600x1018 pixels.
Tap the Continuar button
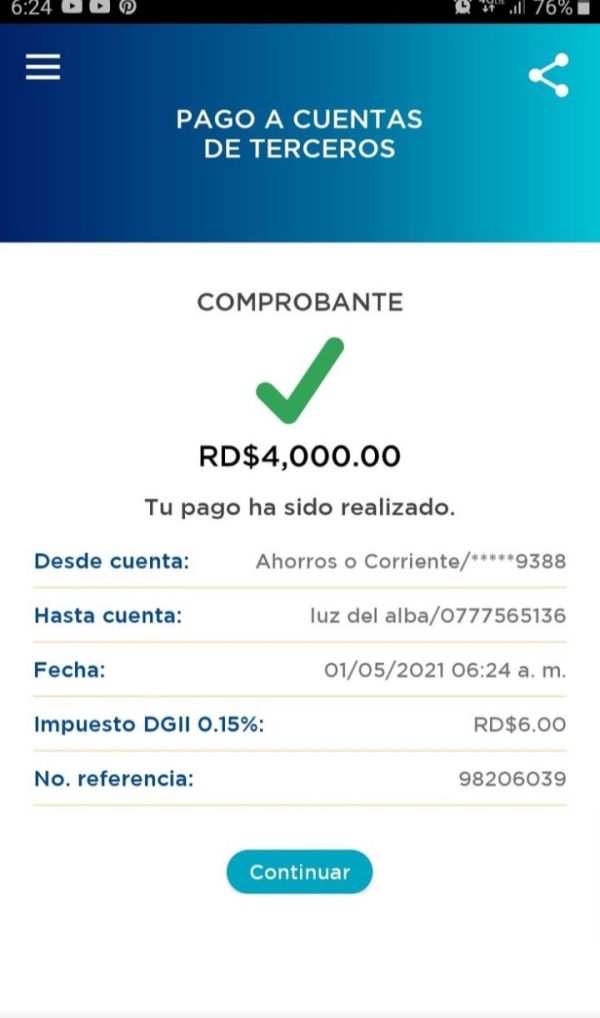point(299,872)
